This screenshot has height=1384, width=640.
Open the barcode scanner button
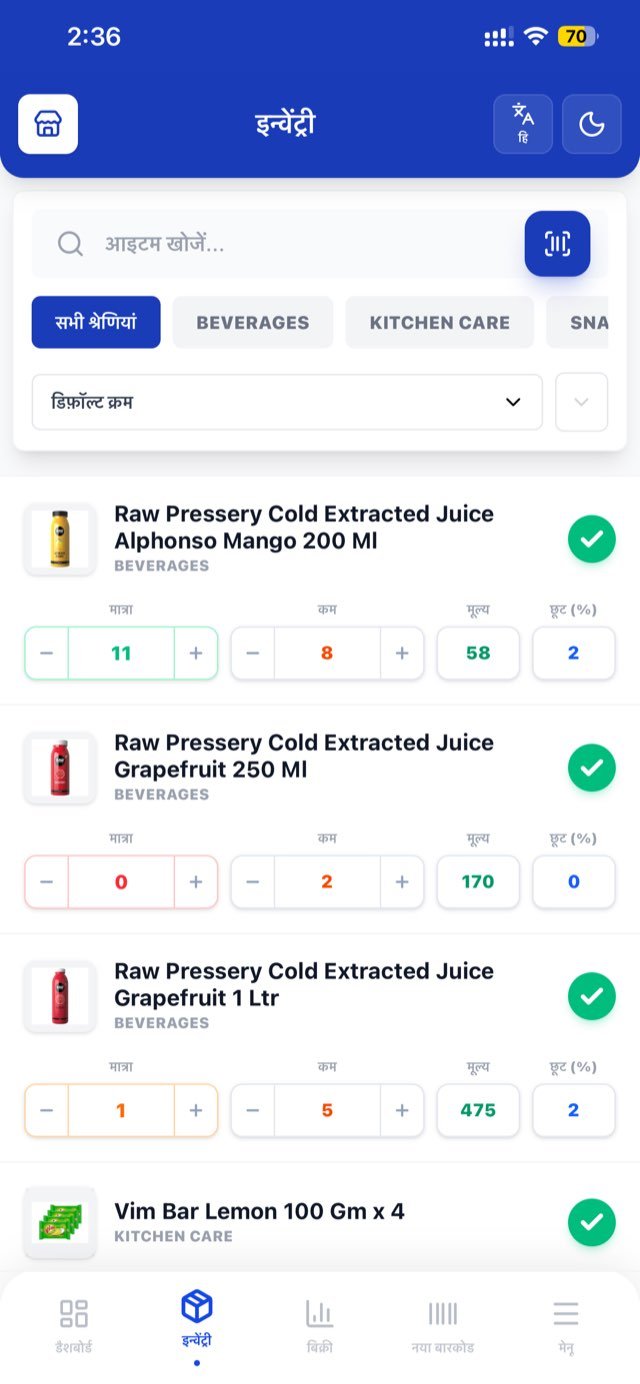(x=558, y=244)
